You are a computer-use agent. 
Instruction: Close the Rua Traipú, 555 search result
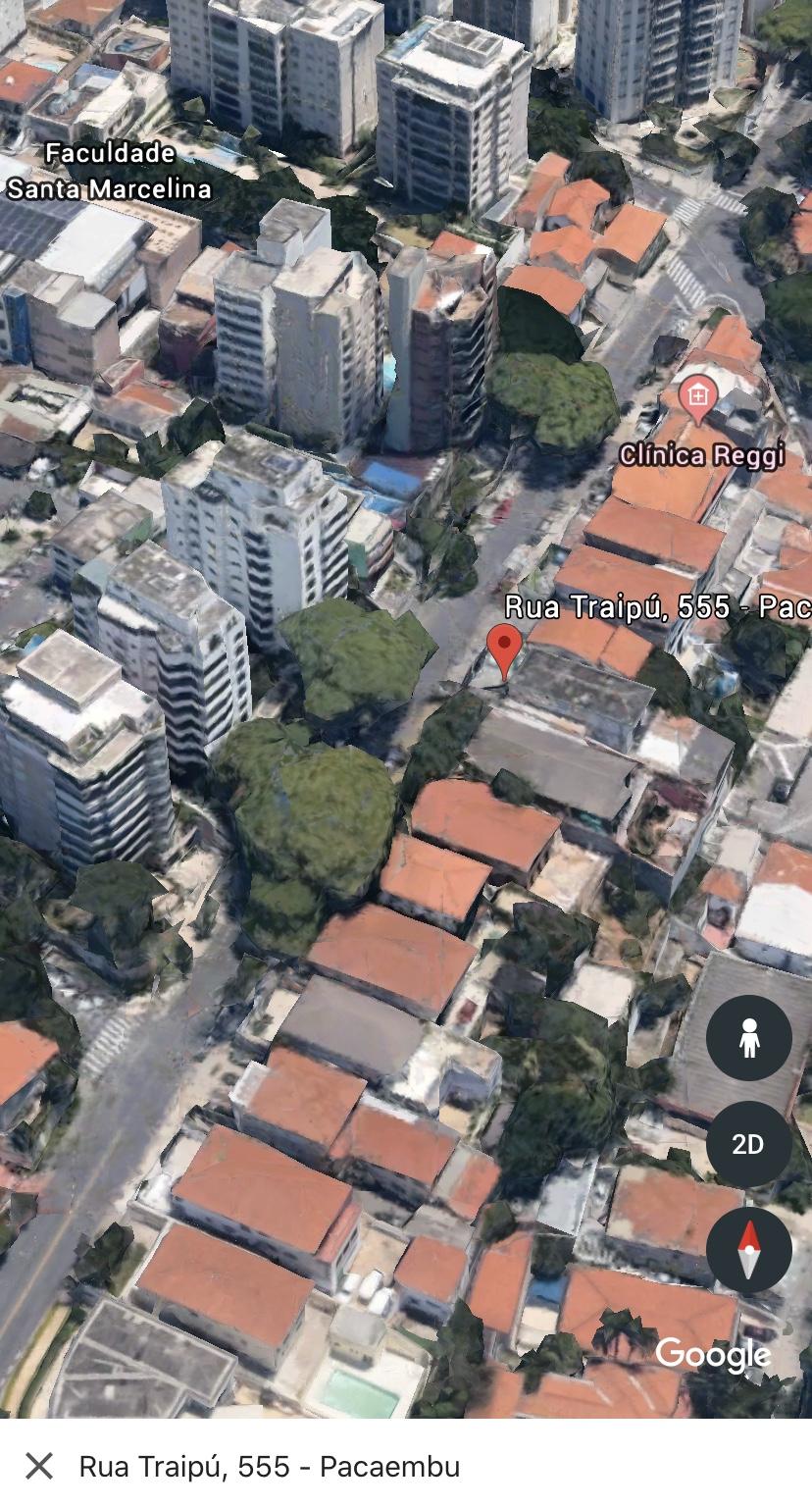[x=39, y=1466]
